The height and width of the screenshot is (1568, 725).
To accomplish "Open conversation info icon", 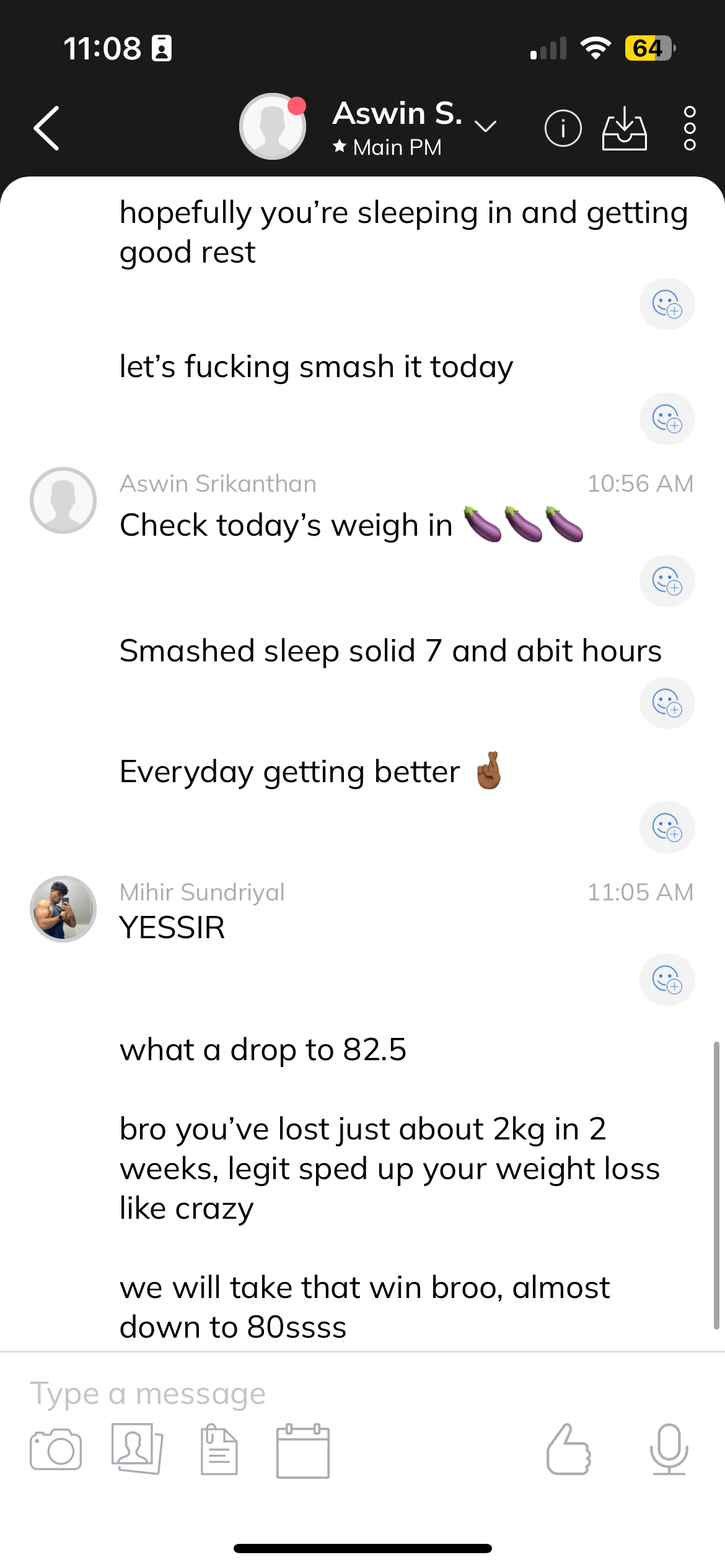I will (563, 129).
